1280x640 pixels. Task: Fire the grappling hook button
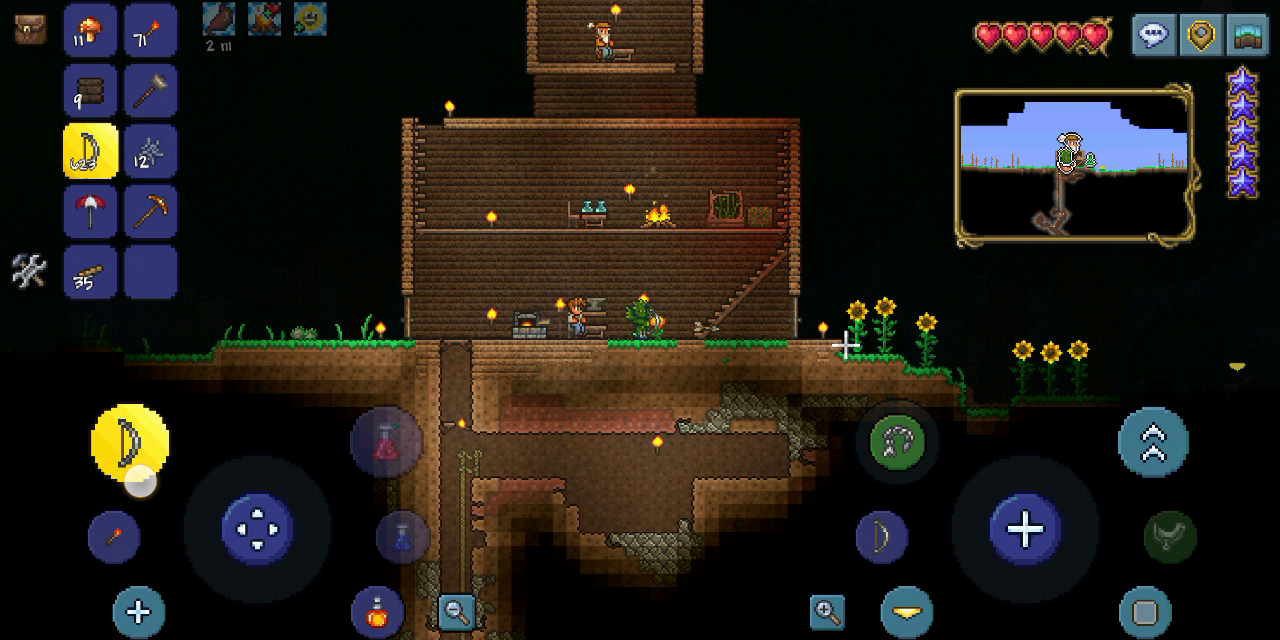point(897,442)
